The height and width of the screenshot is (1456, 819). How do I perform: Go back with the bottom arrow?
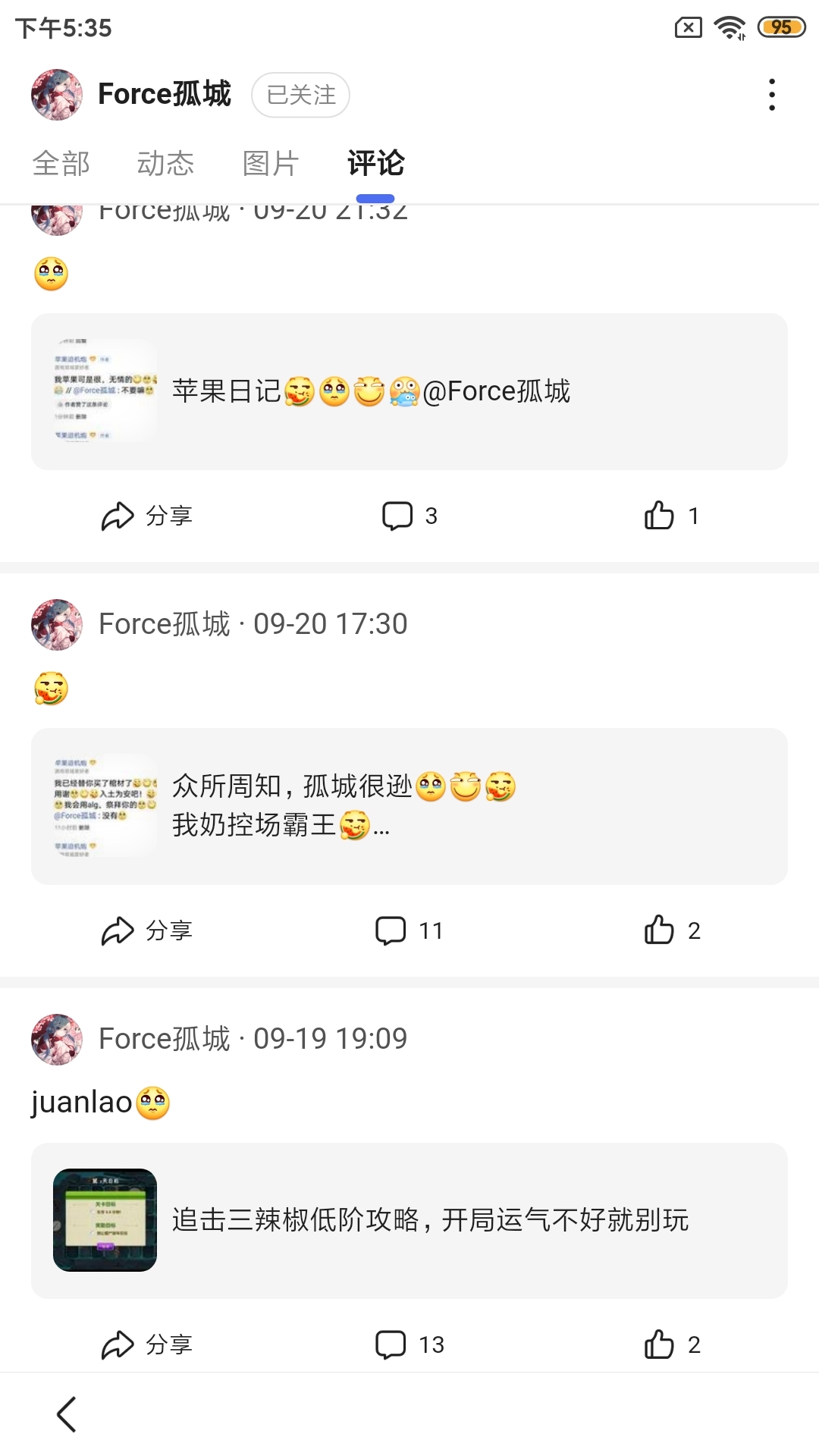[67, 1414]
